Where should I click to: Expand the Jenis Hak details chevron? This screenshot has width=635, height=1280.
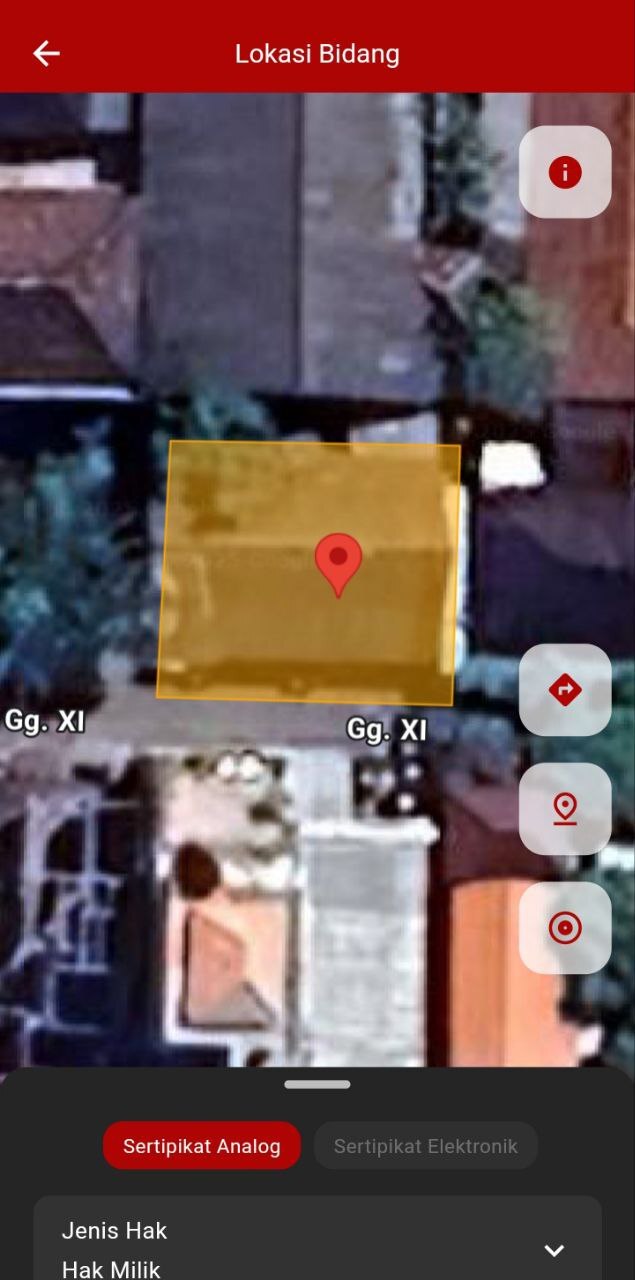(x=554, y=1250)
